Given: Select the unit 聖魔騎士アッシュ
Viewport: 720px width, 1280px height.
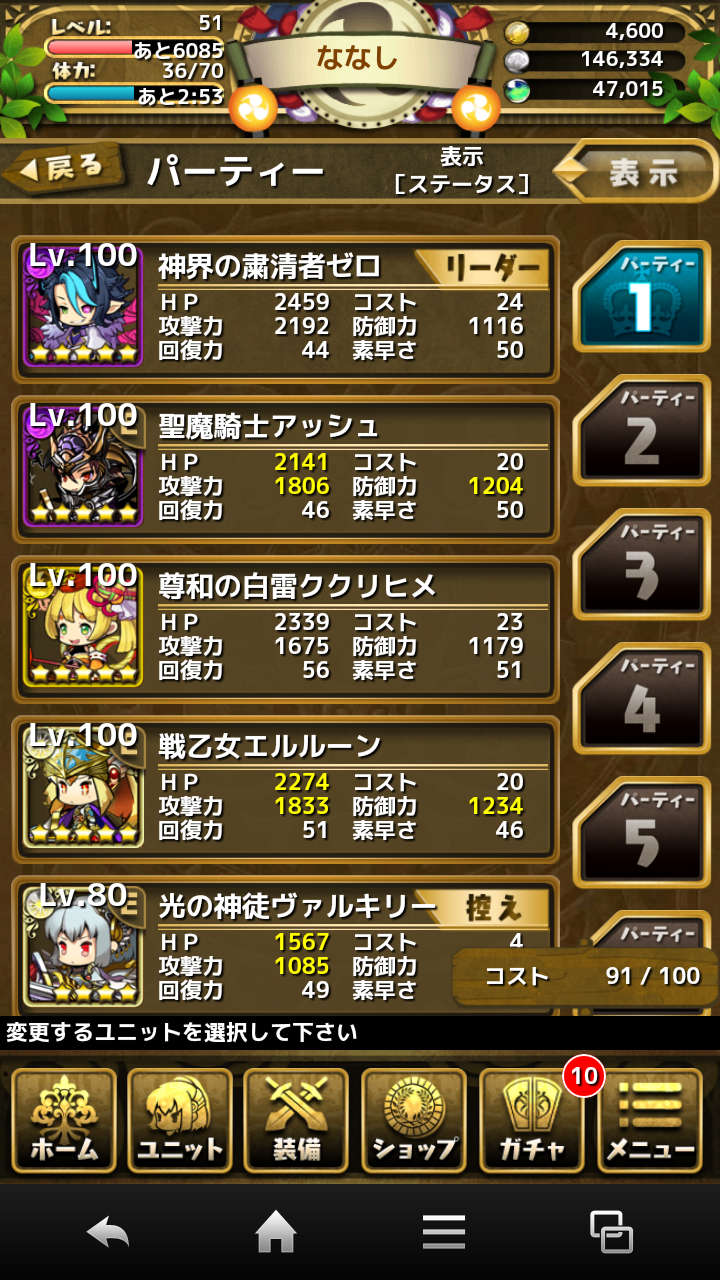Looking at the screenshot, I should (x=285, y=469).
